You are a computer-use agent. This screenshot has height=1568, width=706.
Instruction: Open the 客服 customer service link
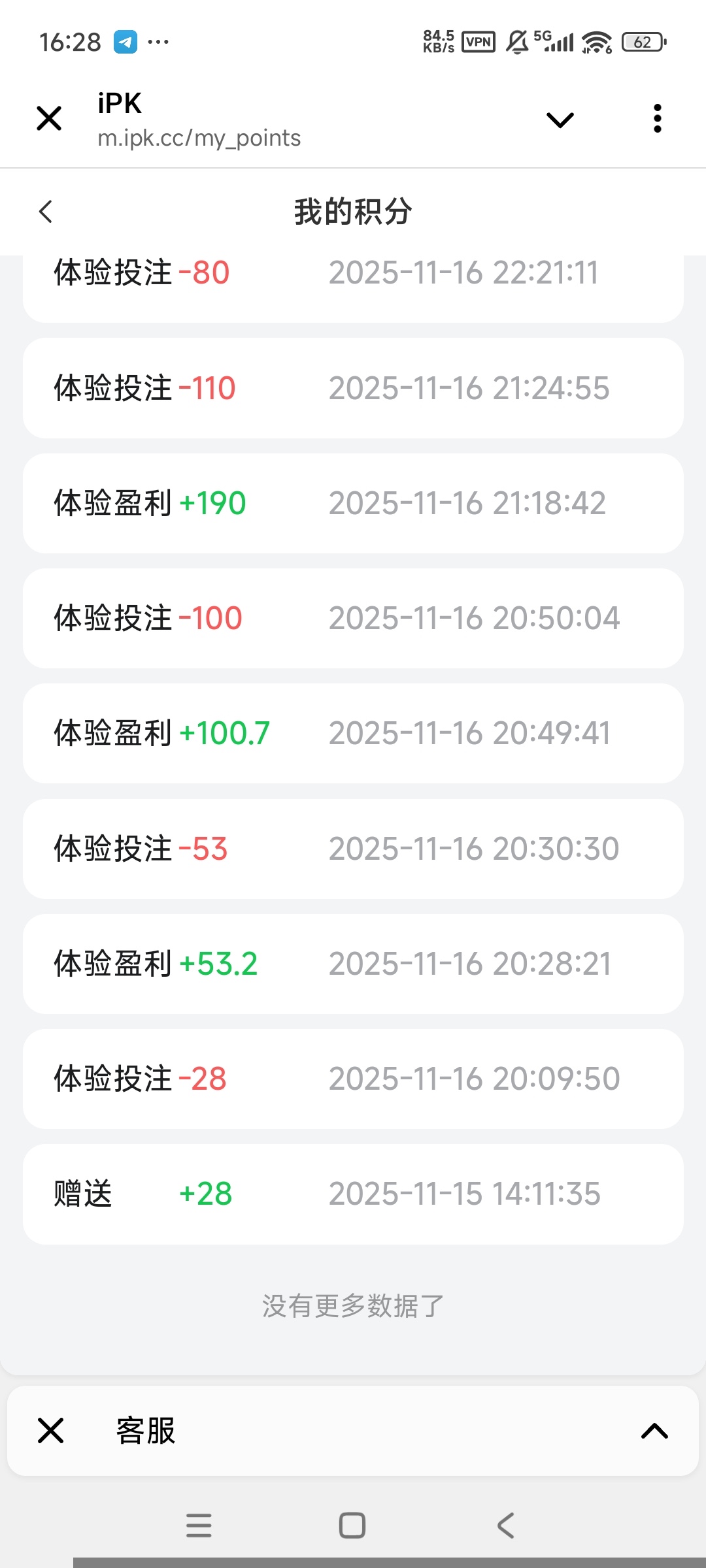pos(146,1431)
